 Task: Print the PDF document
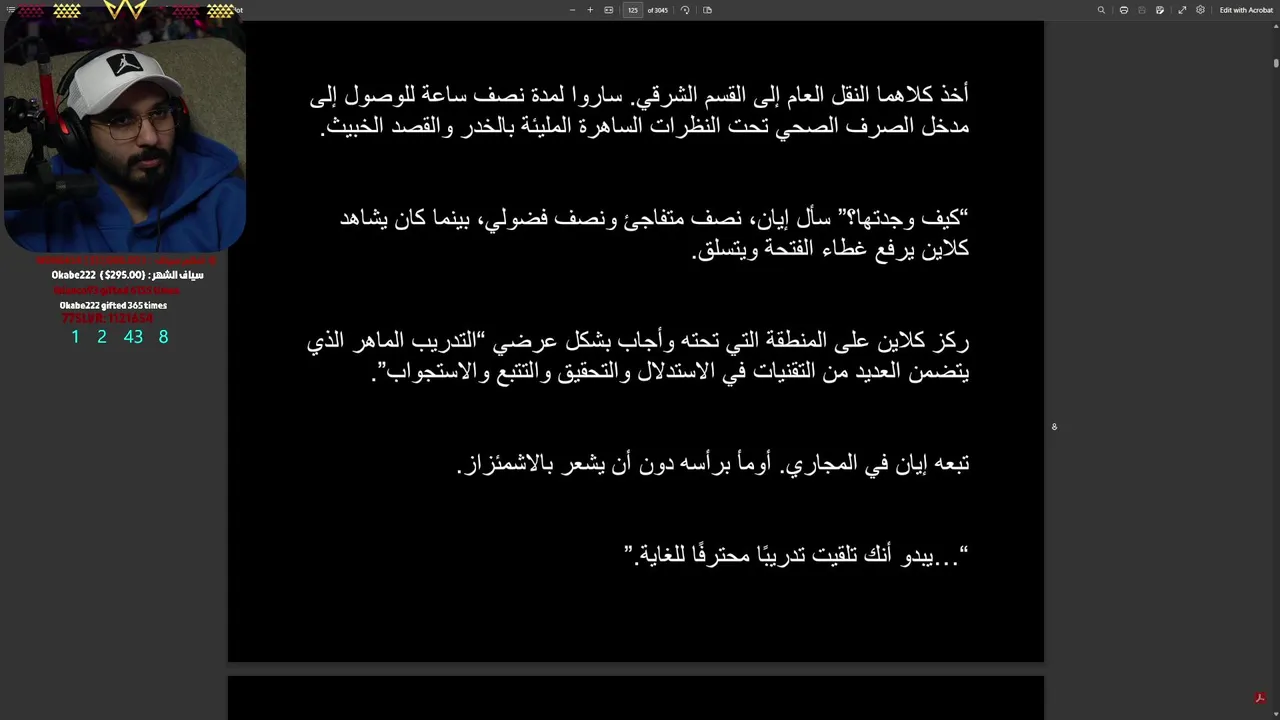pyautogui.click(x=1124, y=10)
